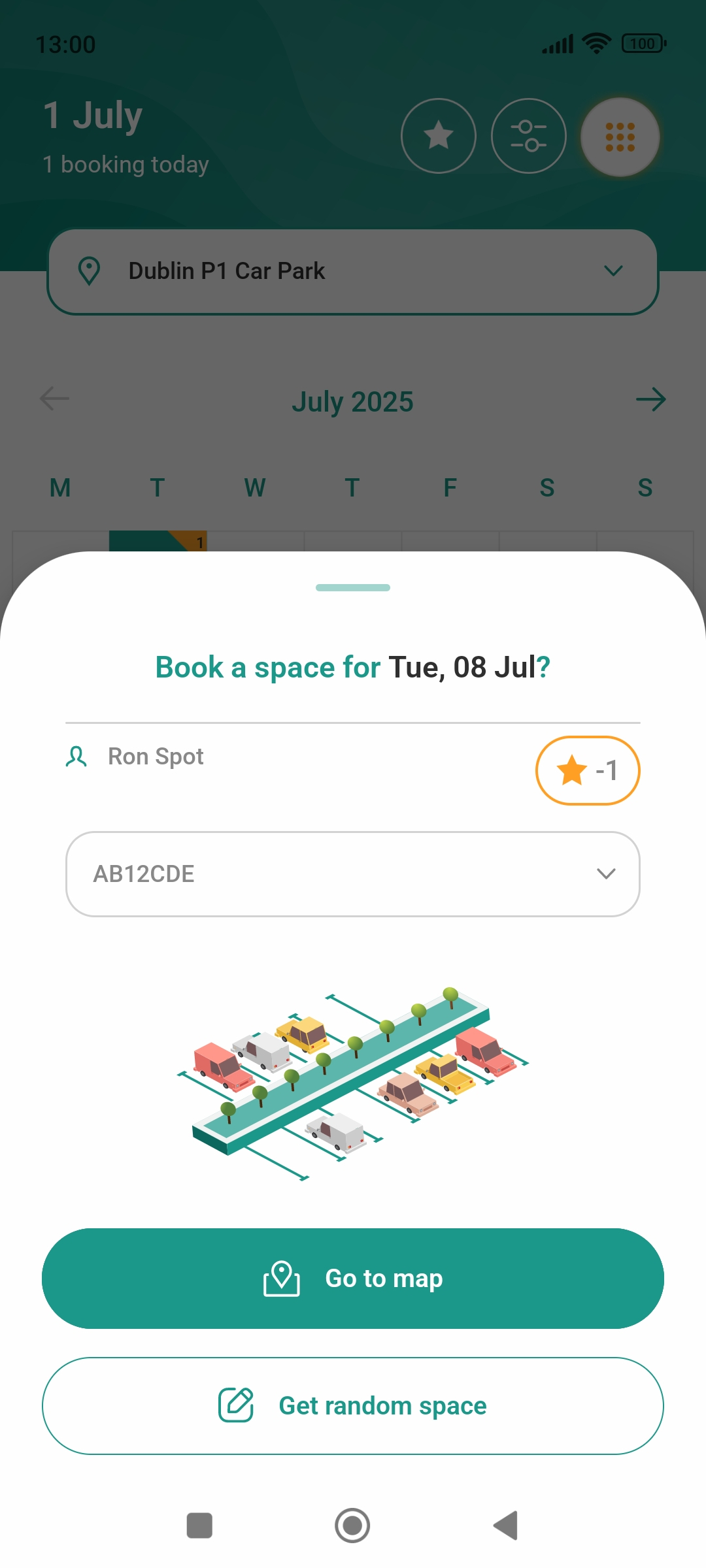Viewport: 706px width, 1568px height.
Task: Tap the Go to map button
Action: pos(353,1278)
